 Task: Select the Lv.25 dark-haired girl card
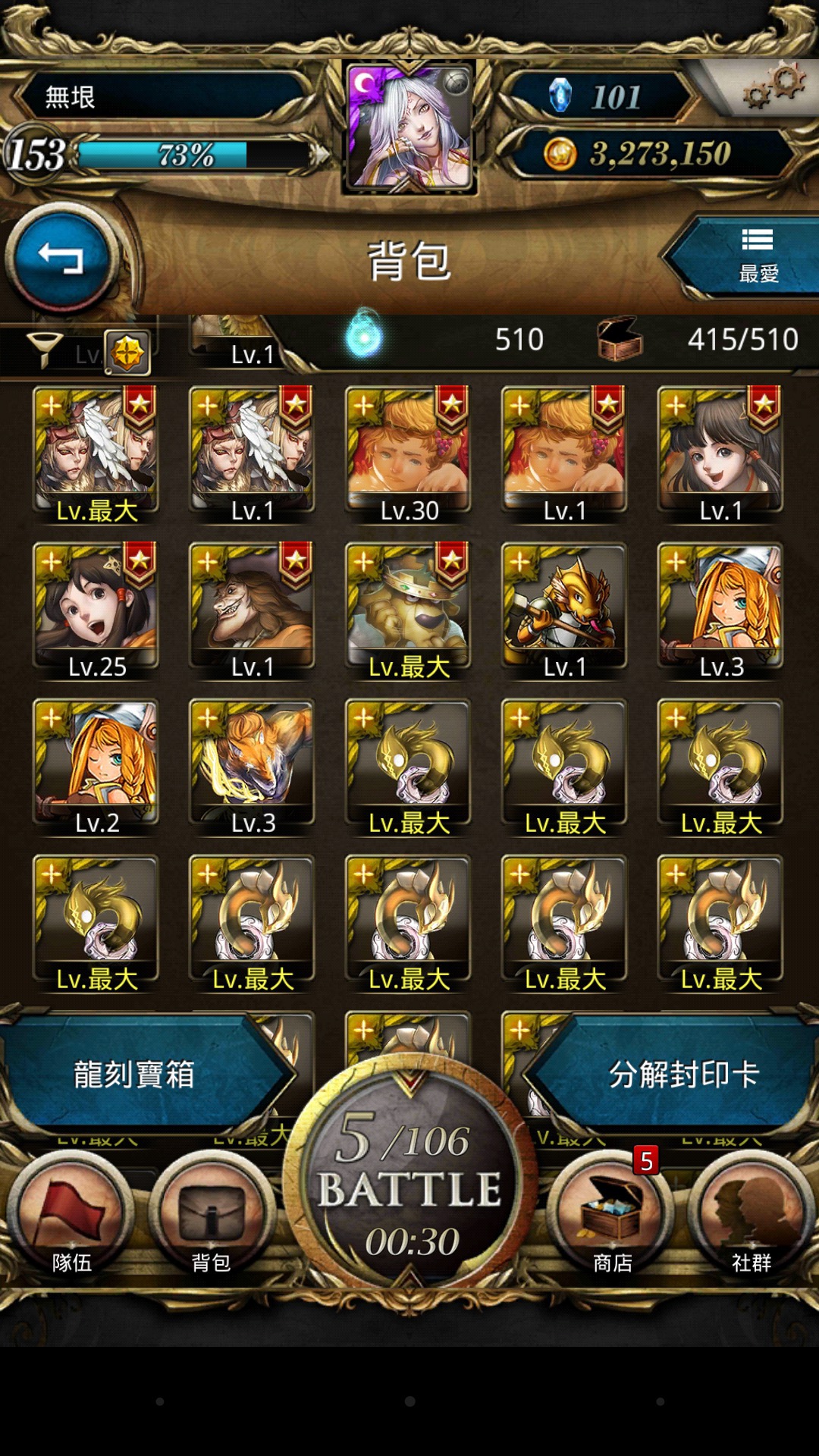pyautogui.click(x=96, y=610)
